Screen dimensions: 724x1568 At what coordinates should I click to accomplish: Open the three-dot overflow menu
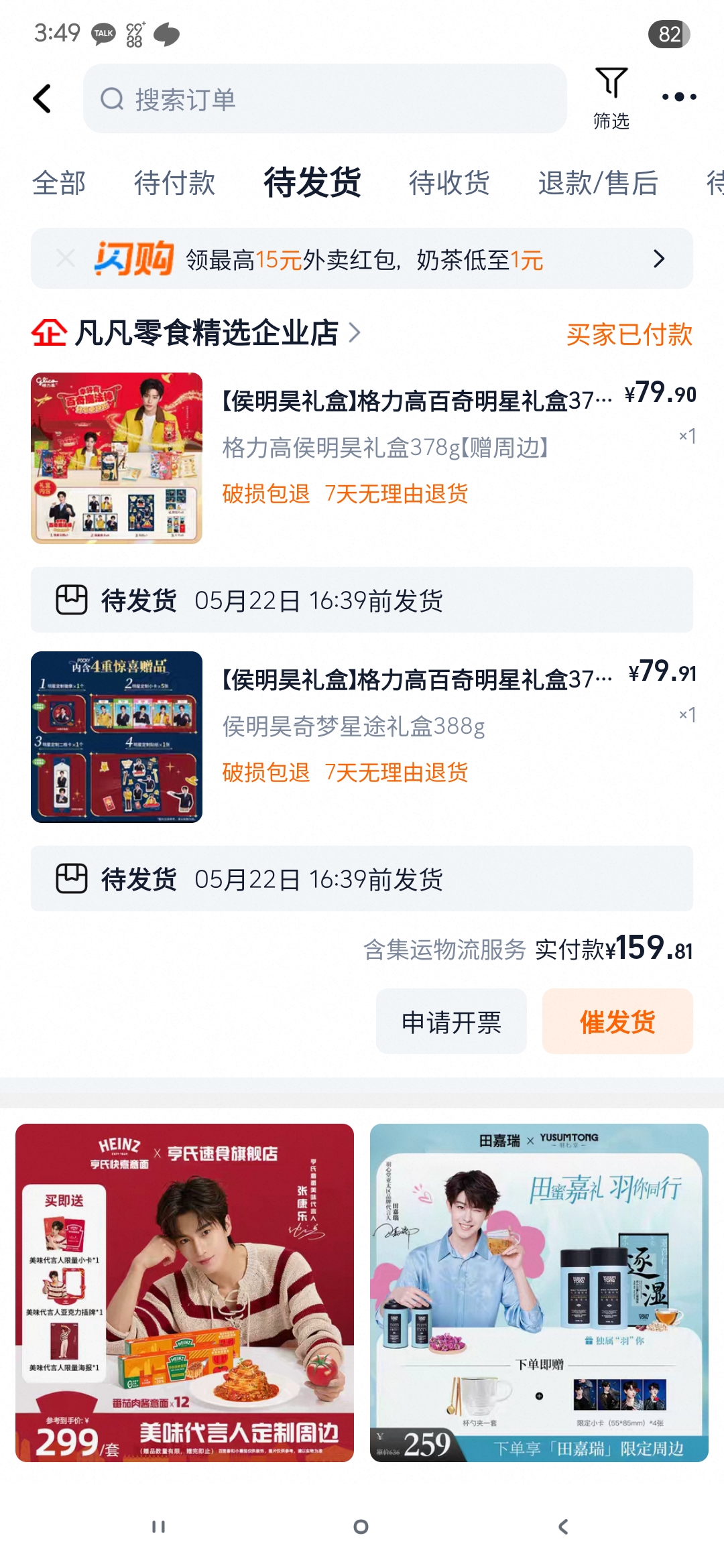[x=678, y=97]
